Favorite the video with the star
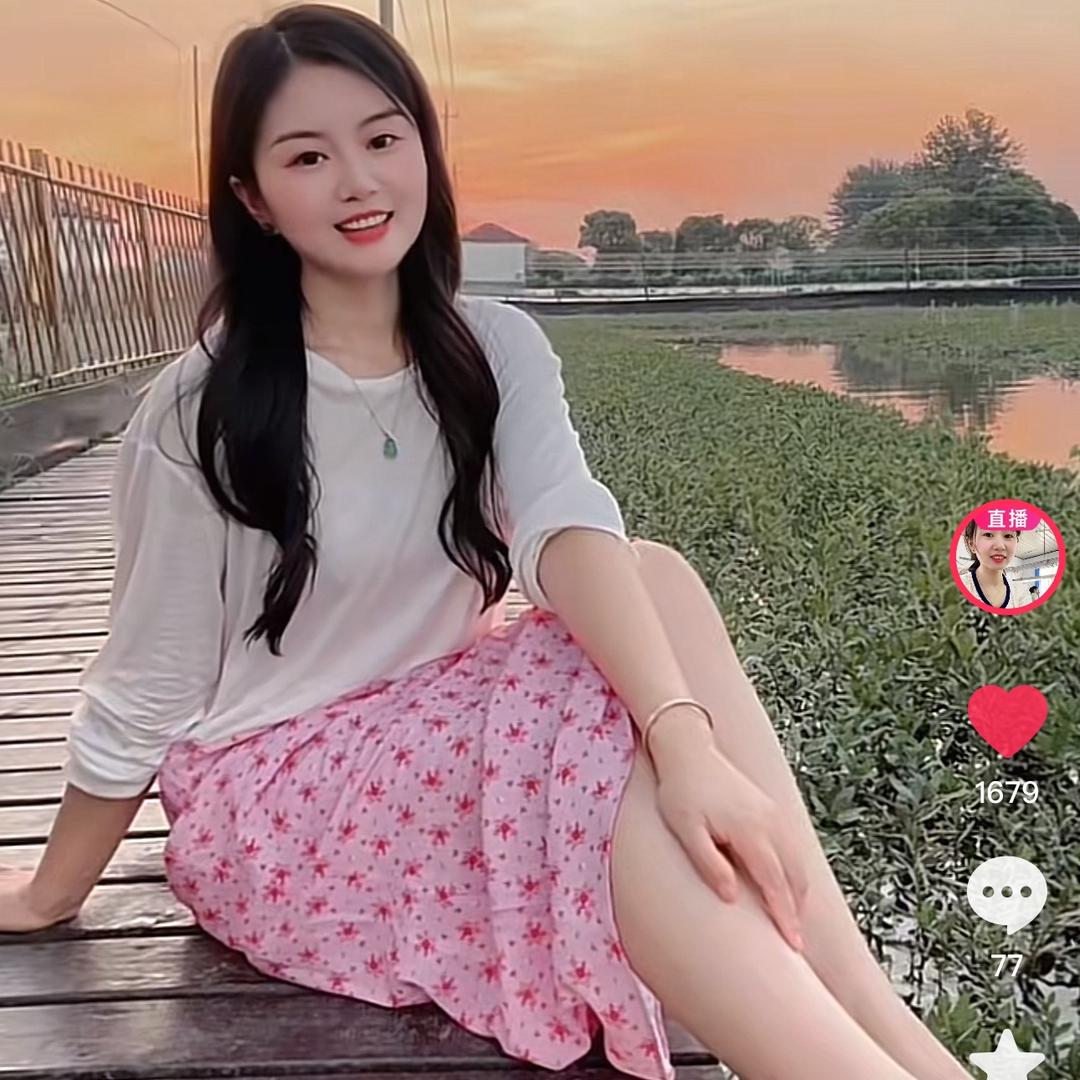Image resolution: width=1080 pixels, height=1080 pixels. click(1008, 1057)
